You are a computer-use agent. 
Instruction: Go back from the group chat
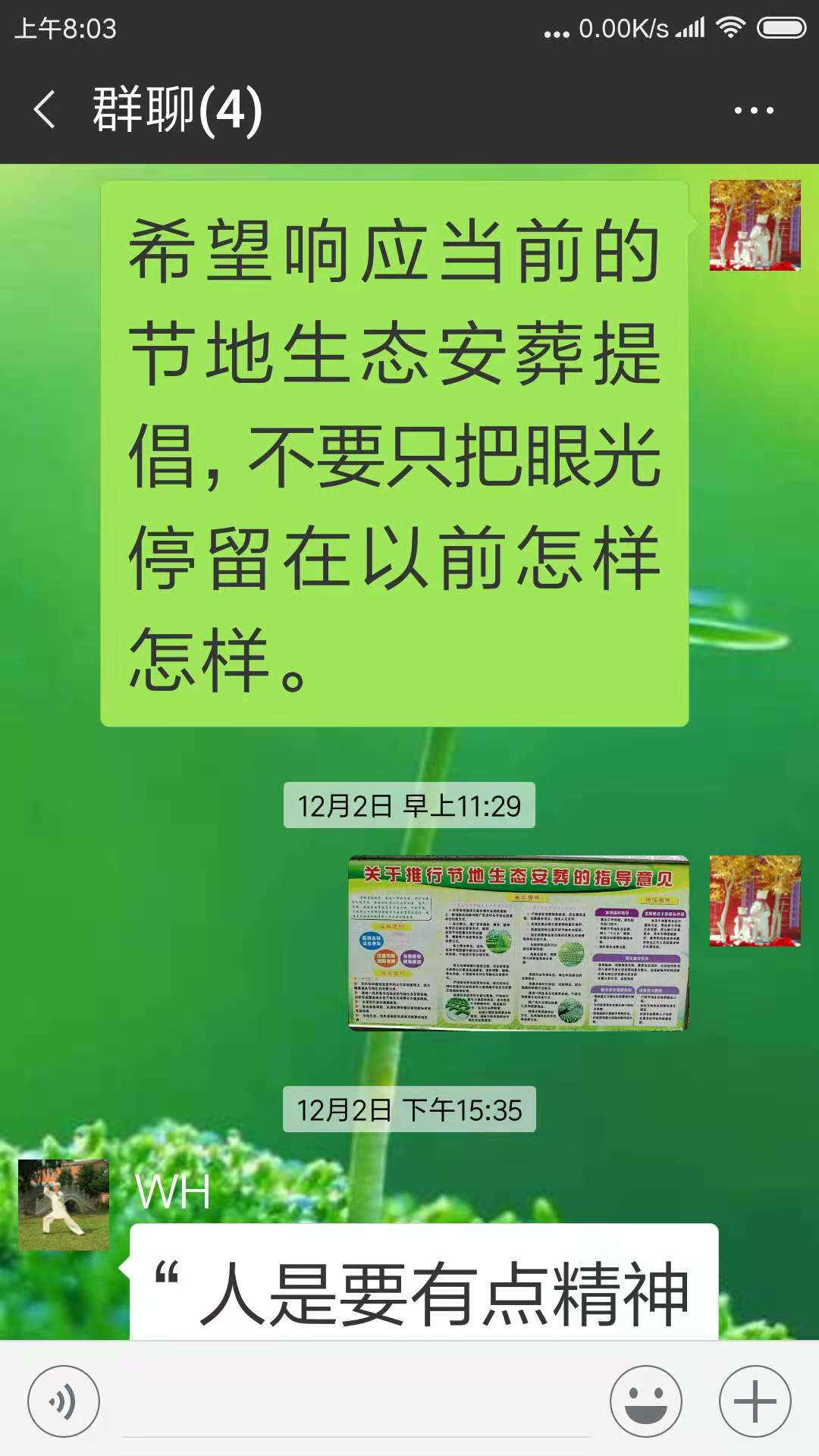click(45, 110)
